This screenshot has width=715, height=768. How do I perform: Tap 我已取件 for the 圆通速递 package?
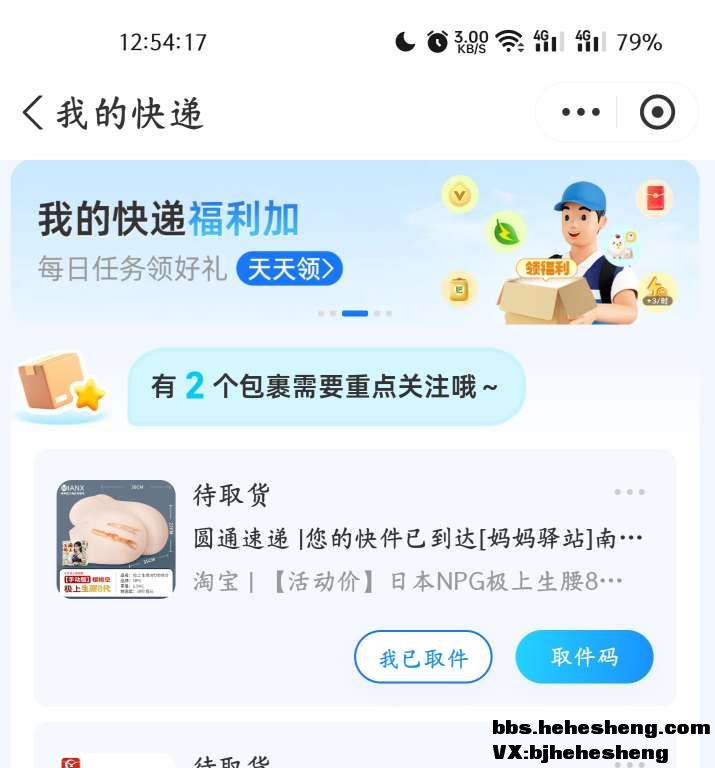(x=423, y=658)
